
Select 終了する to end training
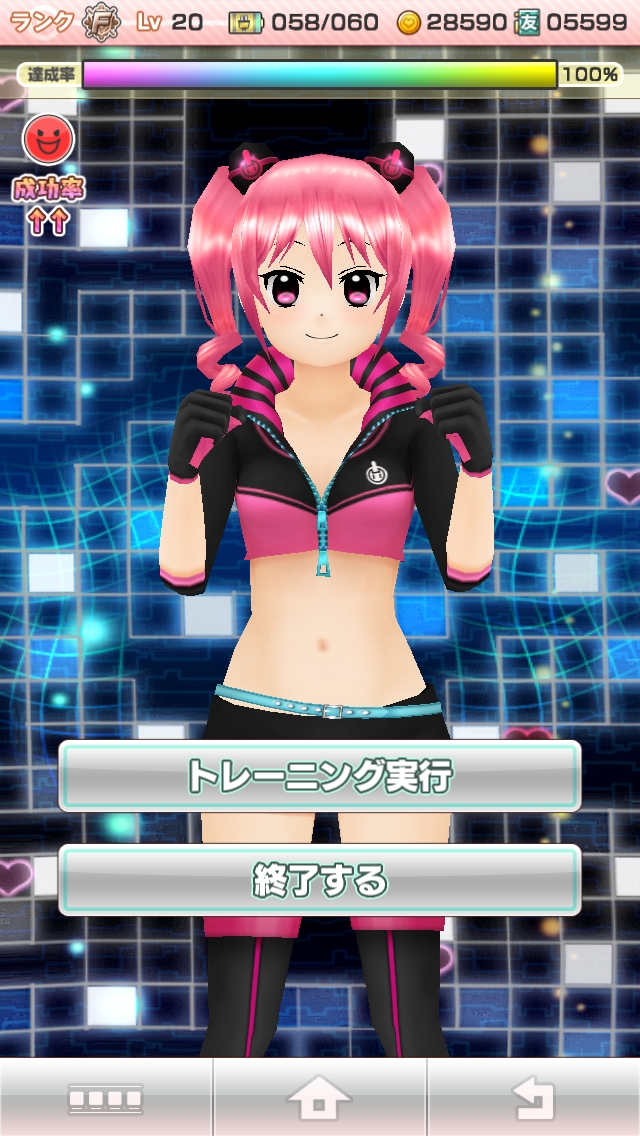tap(320, 880)
